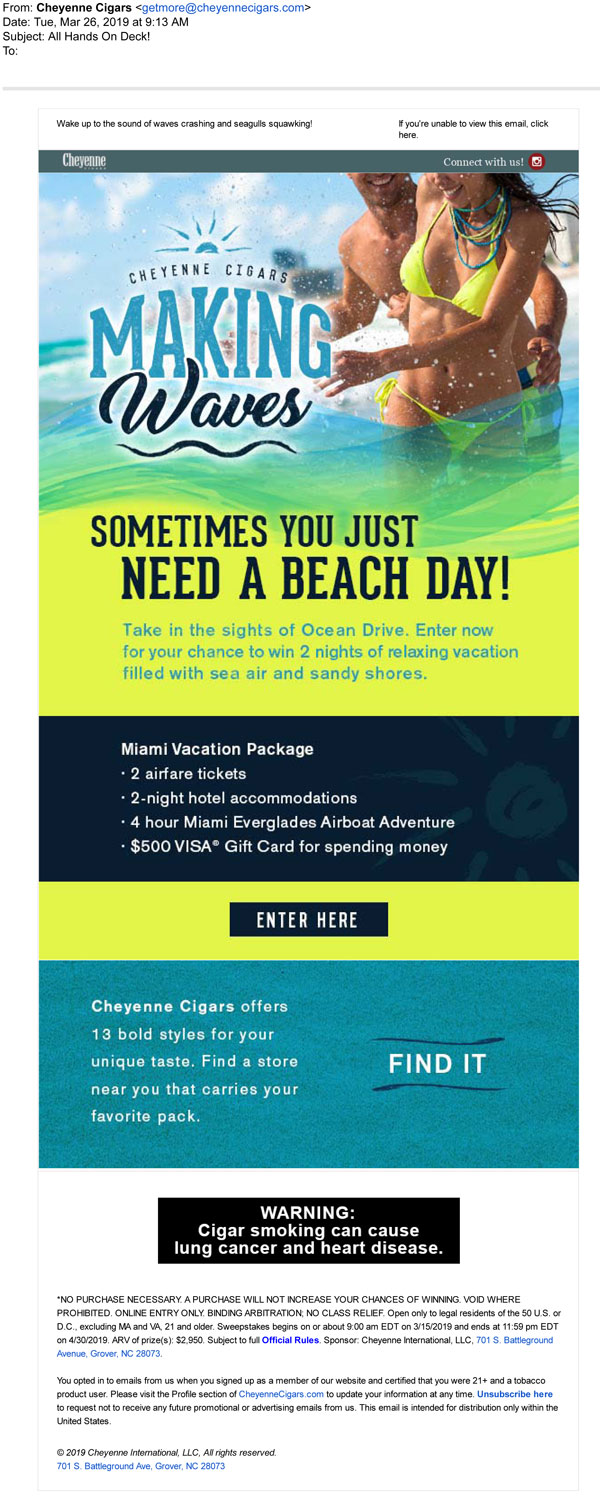Tap the ENTER HERE sweepstakes button

point(308,919)
